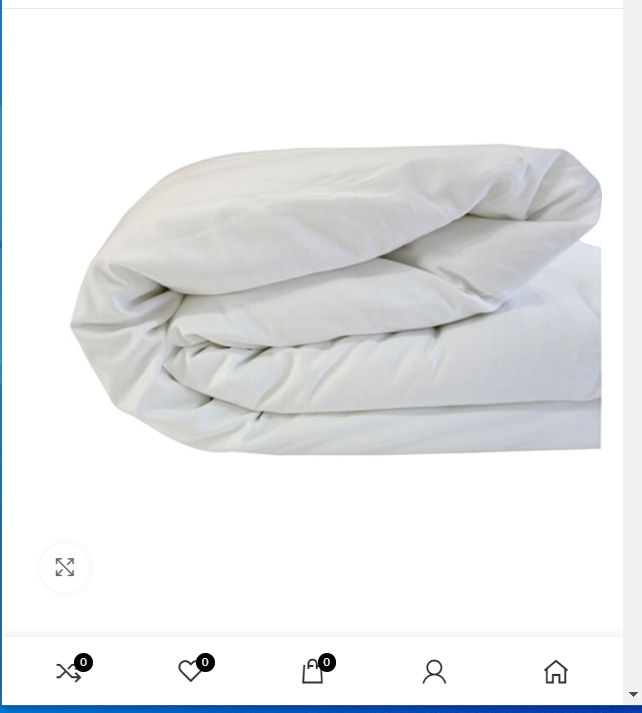Open the wishlist heart icon
642x713 pixels.
(x=191, y=671)
